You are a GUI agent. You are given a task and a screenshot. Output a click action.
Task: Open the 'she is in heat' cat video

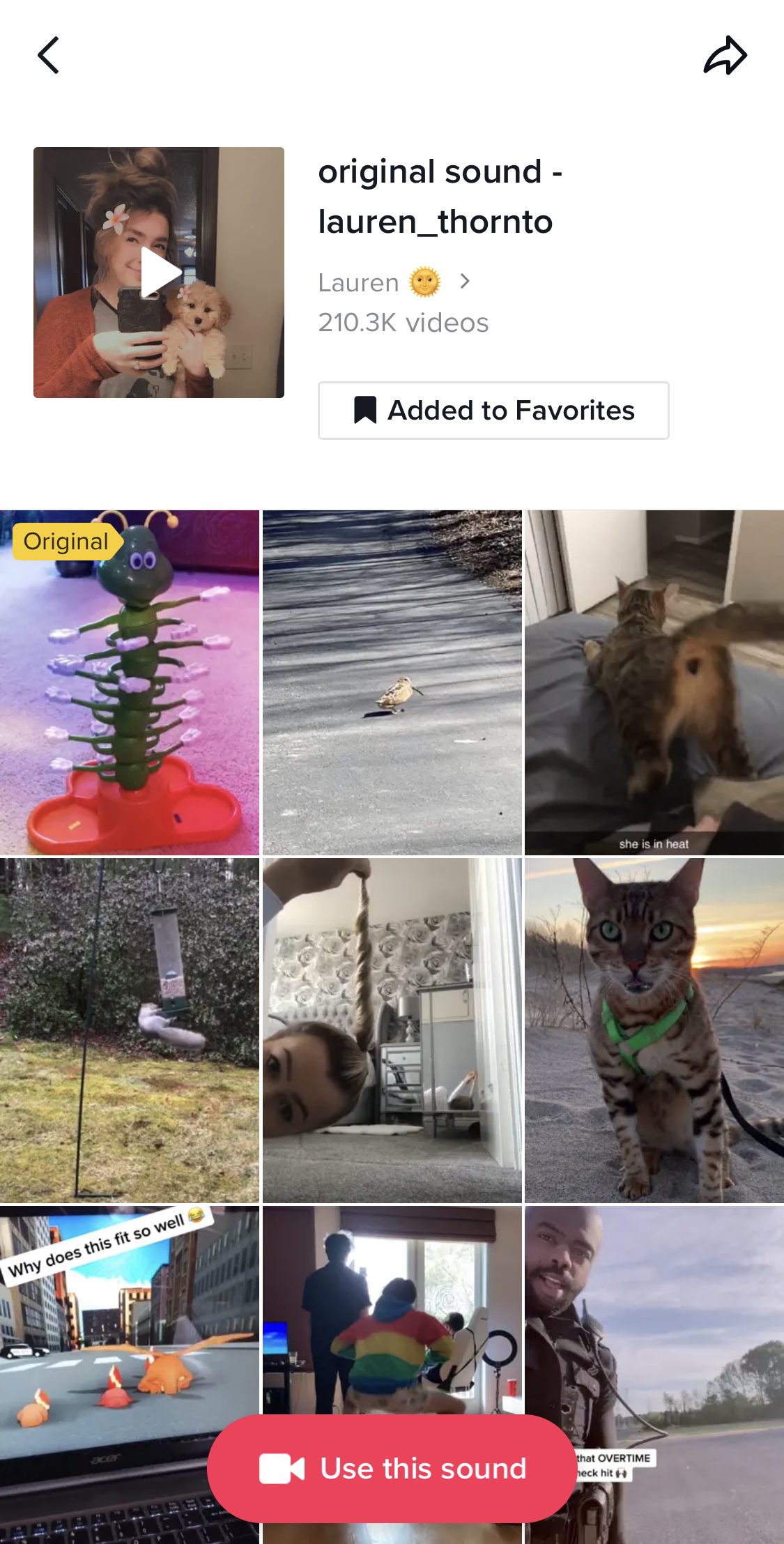point(654,683)
